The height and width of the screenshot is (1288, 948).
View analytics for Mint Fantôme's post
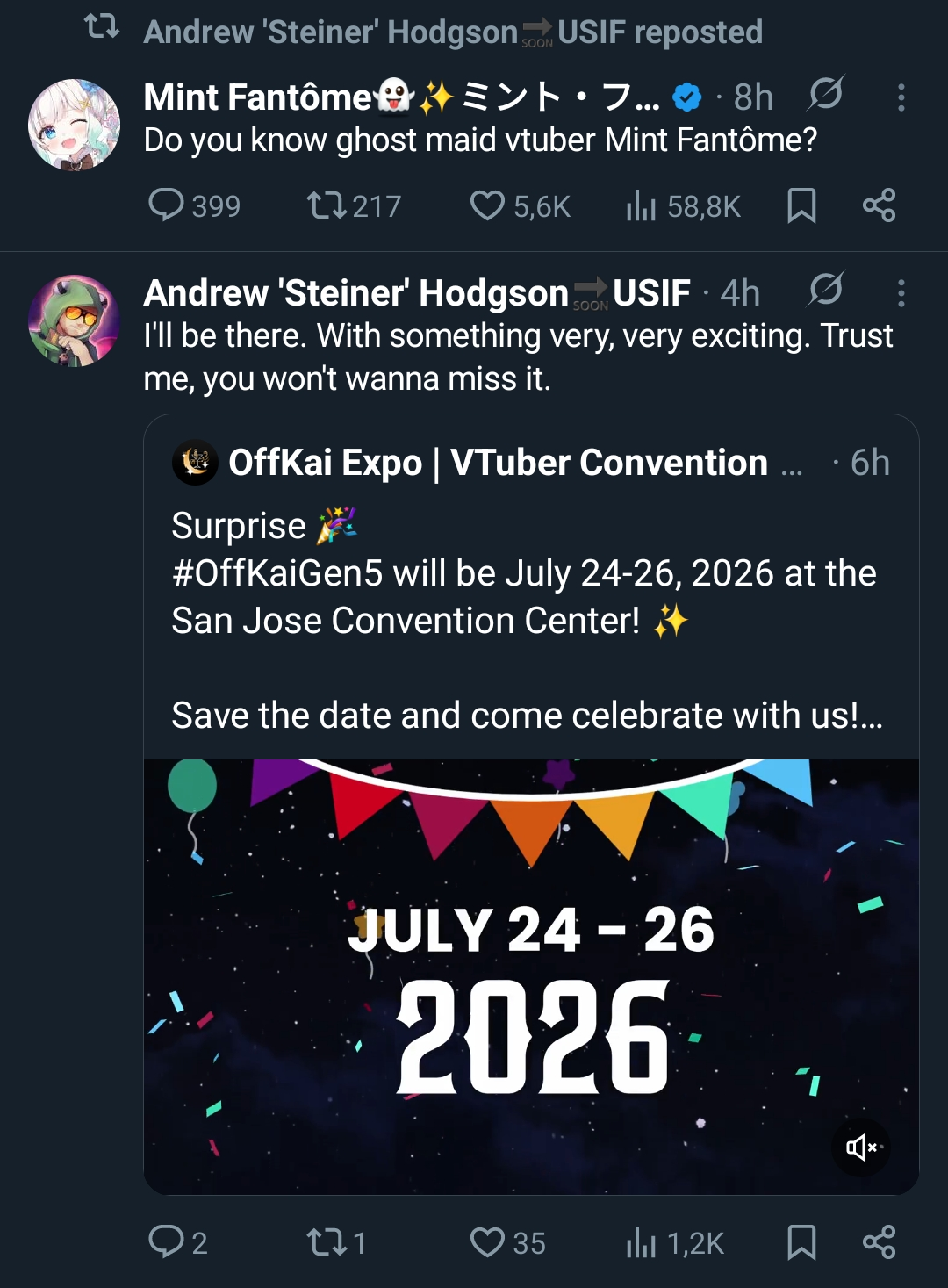(642, 206)
